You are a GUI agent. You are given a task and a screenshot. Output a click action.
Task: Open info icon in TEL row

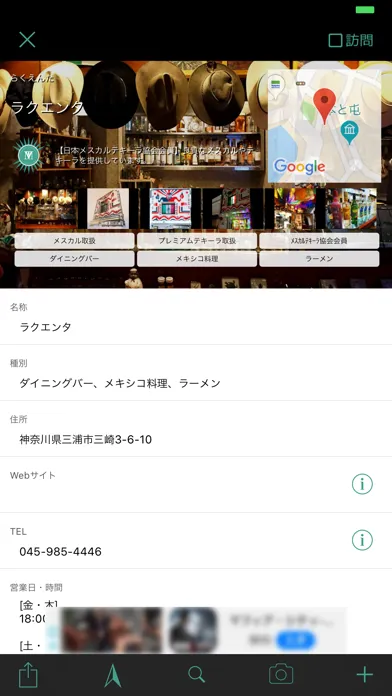pos(362,540)
